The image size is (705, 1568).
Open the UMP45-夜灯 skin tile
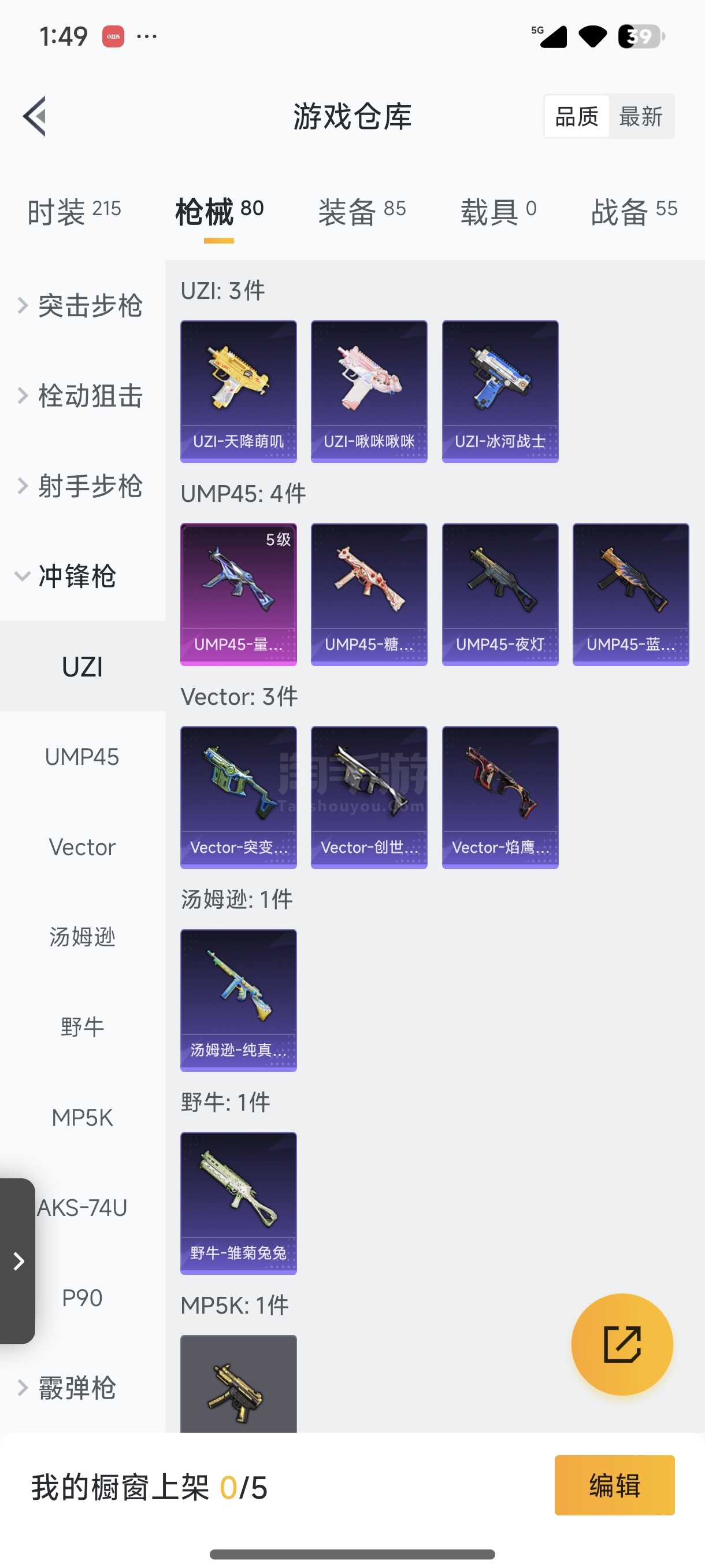[x=500, y=594]
